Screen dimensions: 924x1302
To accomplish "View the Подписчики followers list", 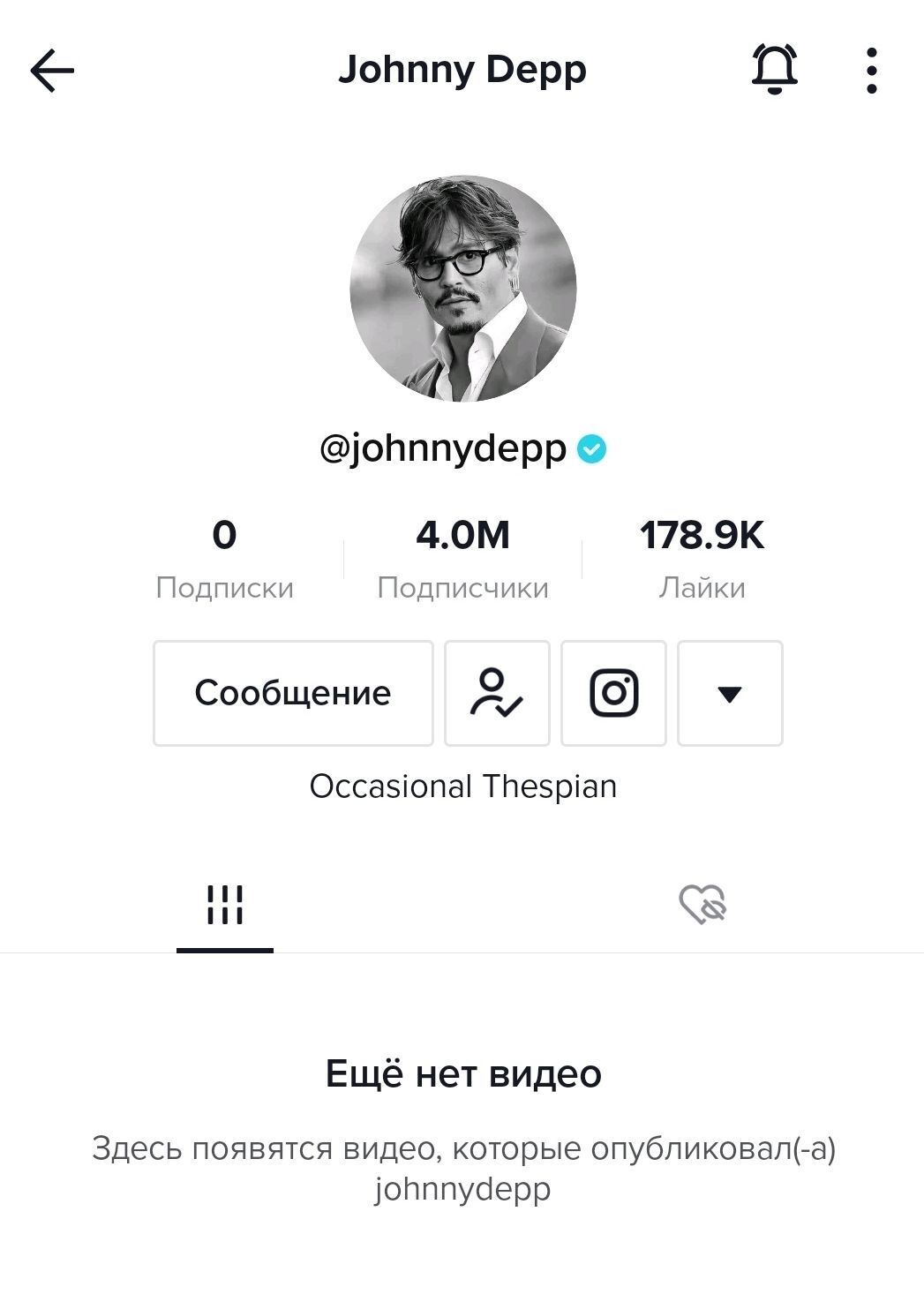I will (462, 558).
